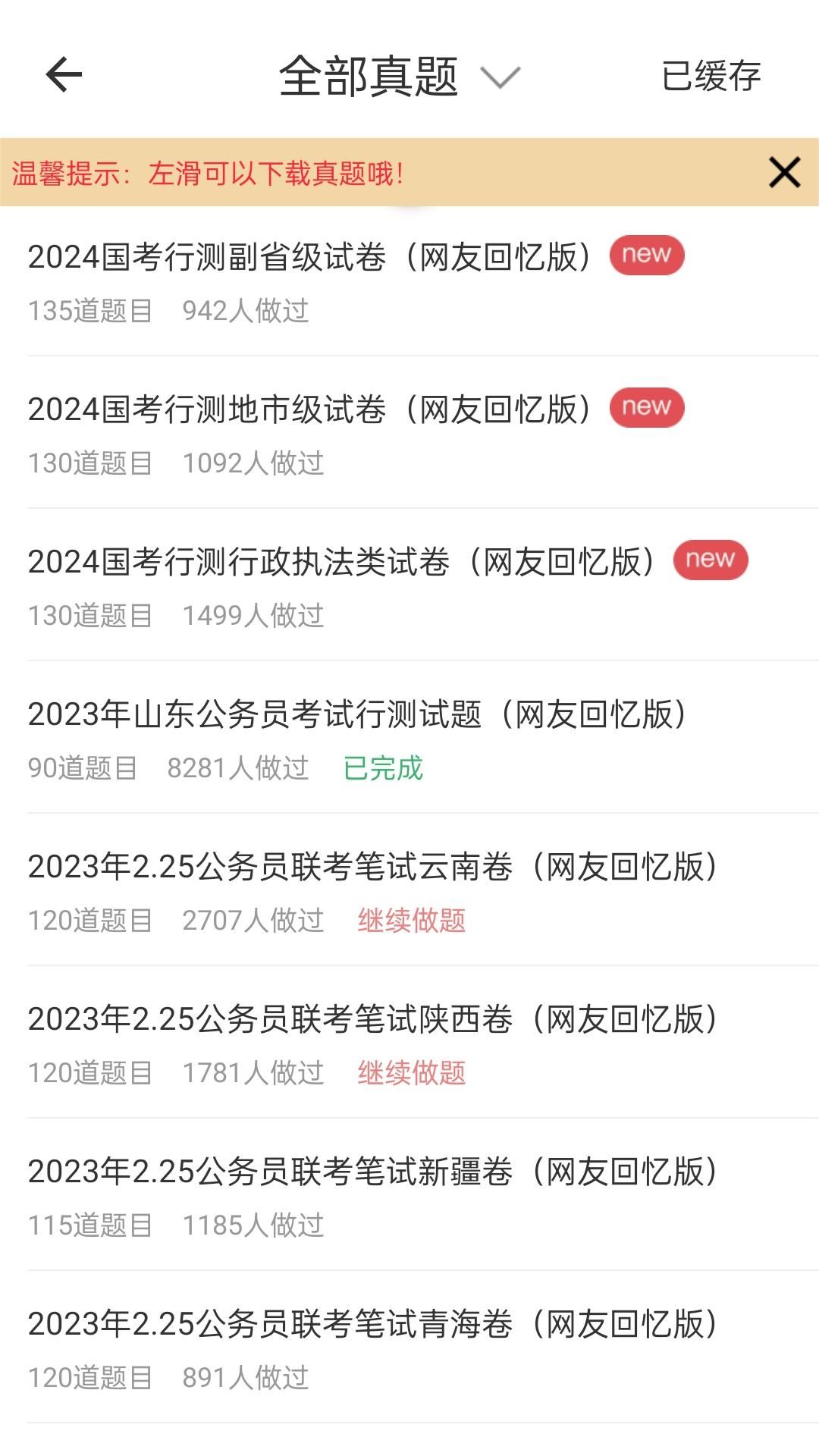Dismiss the 温馨提示 banner
Image resolution: width=819 pixels, height=1456 pixels.
click(784, 172)
